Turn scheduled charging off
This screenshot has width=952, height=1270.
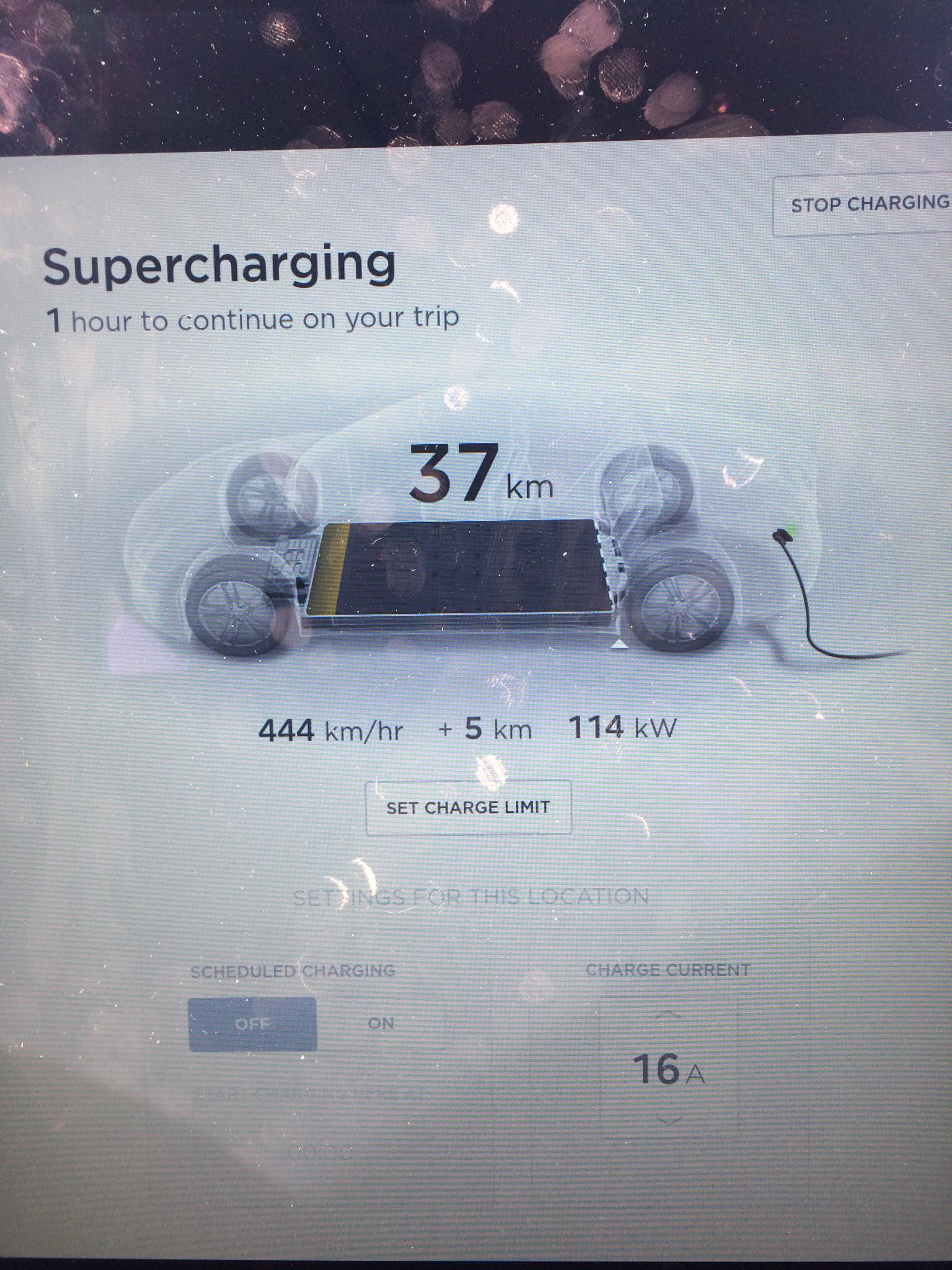coord(252,1024)
